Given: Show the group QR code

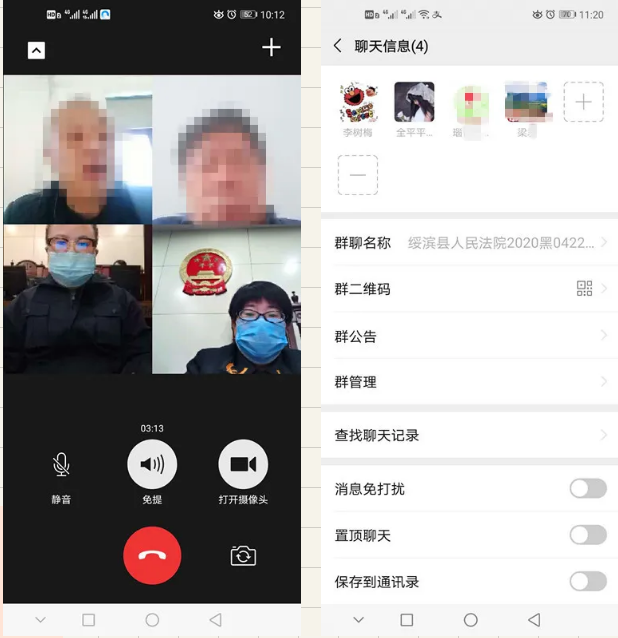Looking at the screenshot, I should [469, 289].
